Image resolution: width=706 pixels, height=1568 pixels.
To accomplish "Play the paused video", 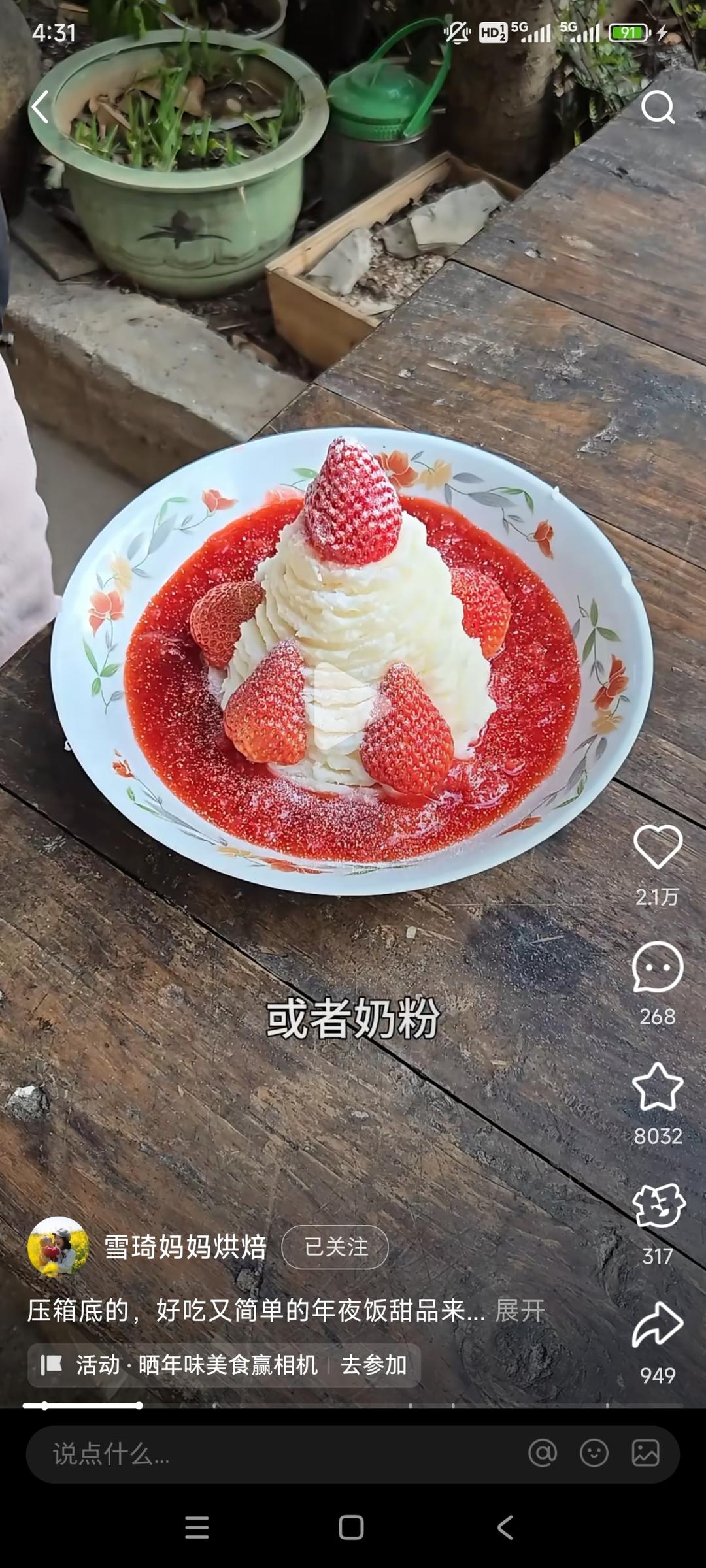I will click(x=340, y=706).
